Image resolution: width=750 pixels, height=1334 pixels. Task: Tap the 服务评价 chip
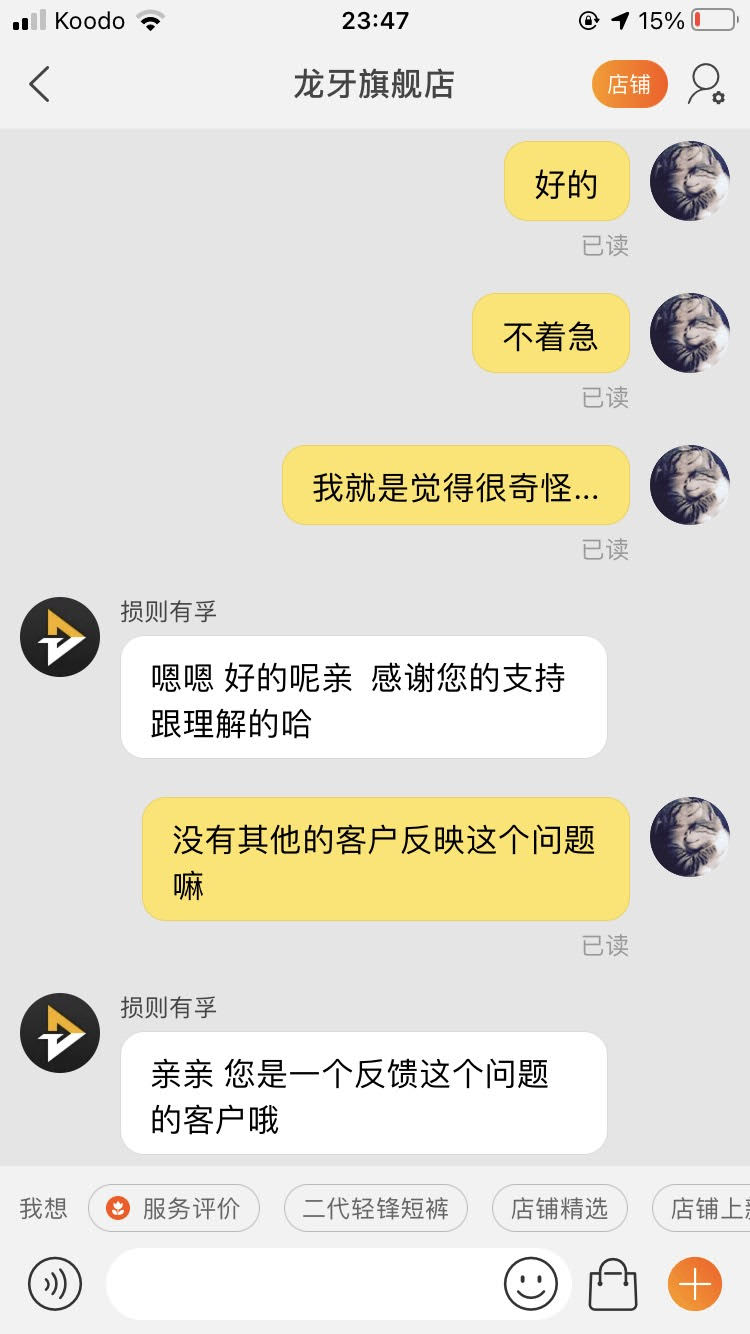coord(174,1208)
